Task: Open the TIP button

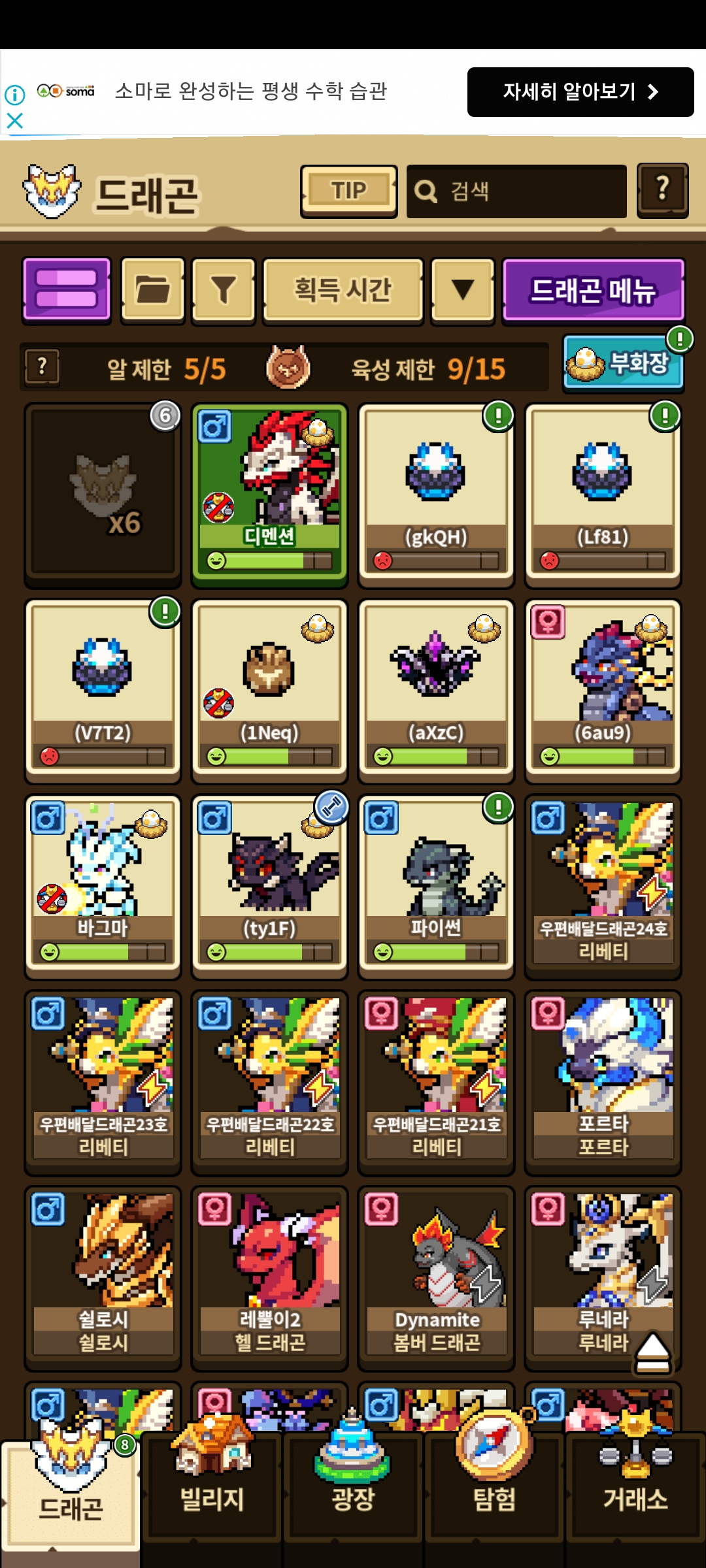Action: 348,191
